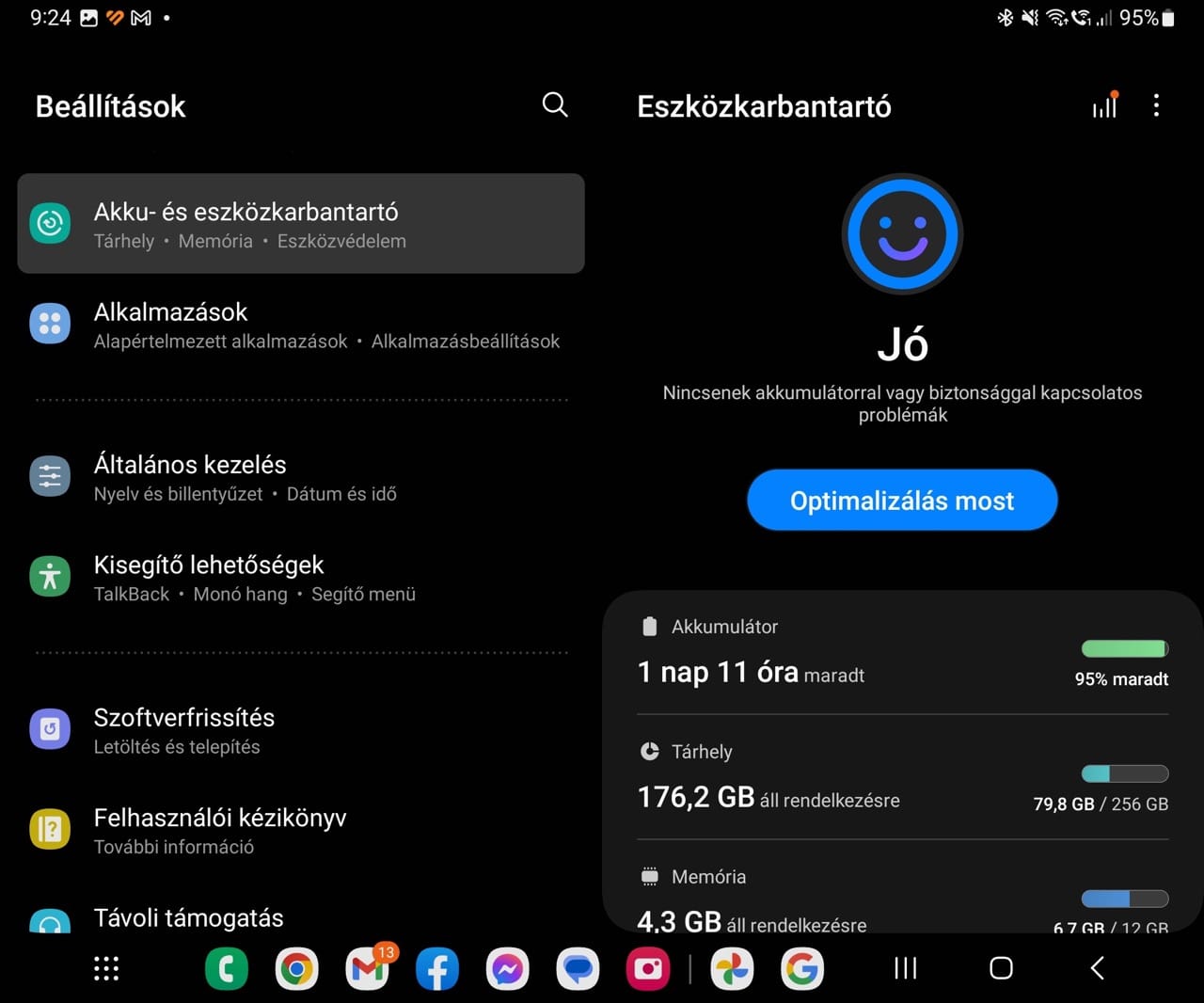Search in Beállítások settings
1204x1003 pixels.
click(x=555, y=104)
